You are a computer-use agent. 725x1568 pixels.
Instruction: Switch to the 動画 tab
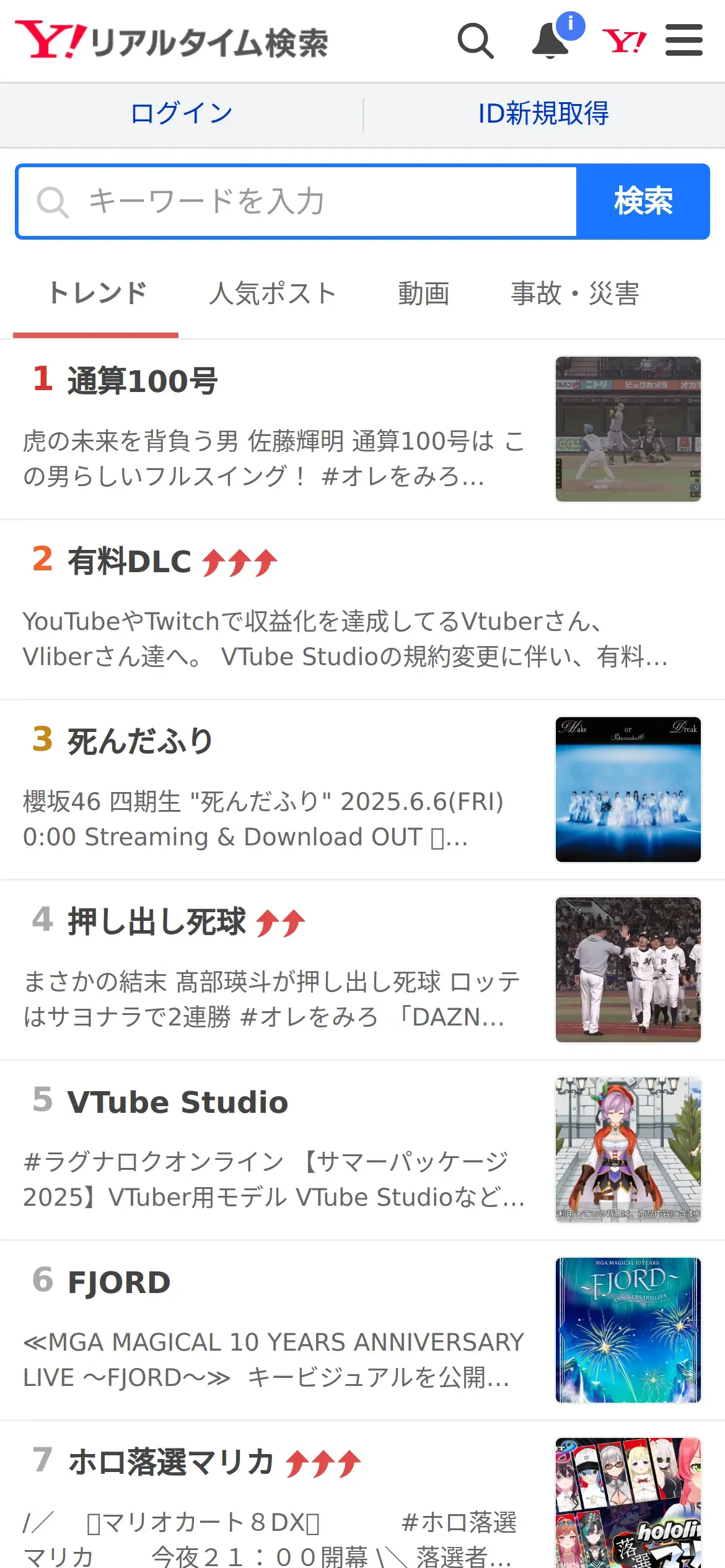click(424, 294)
